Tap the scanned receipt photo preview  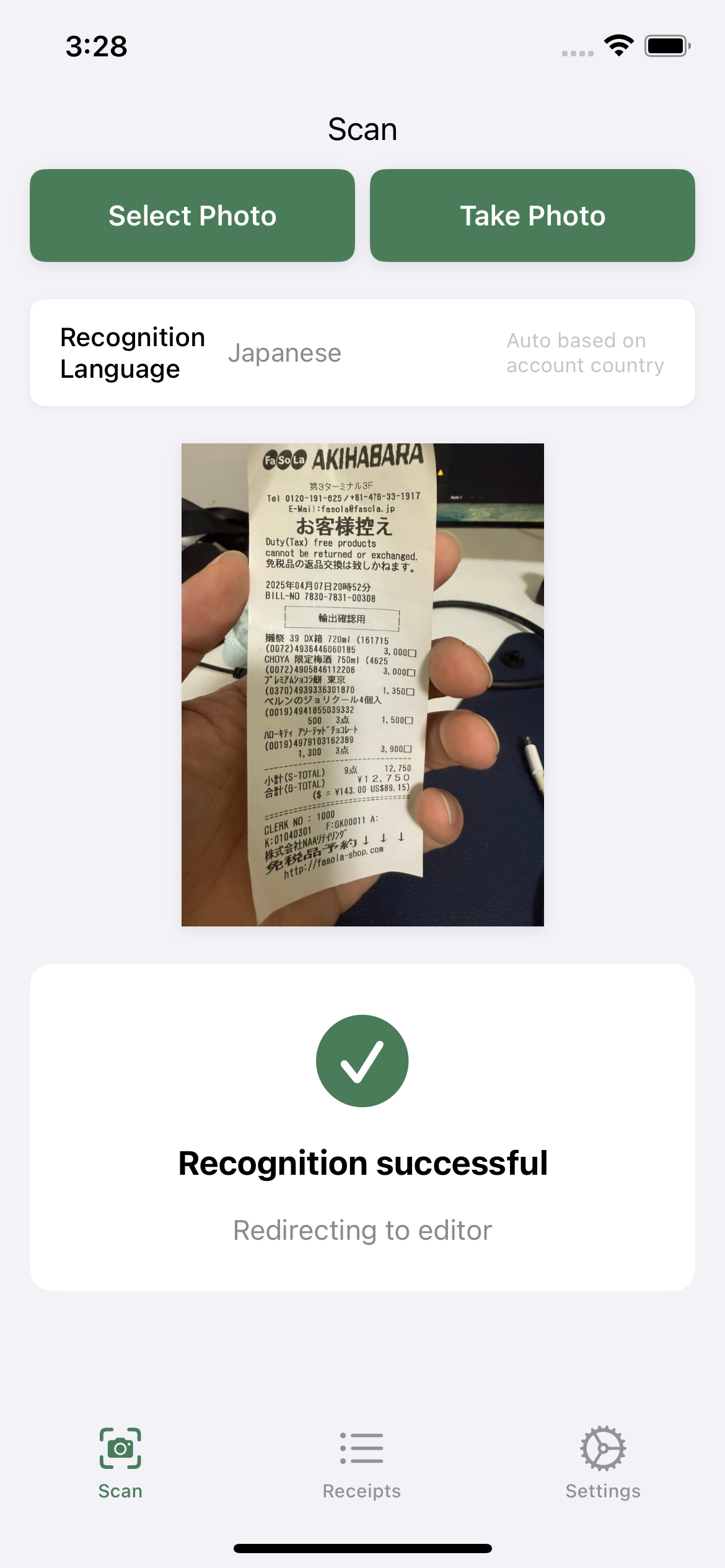[362, 684]
